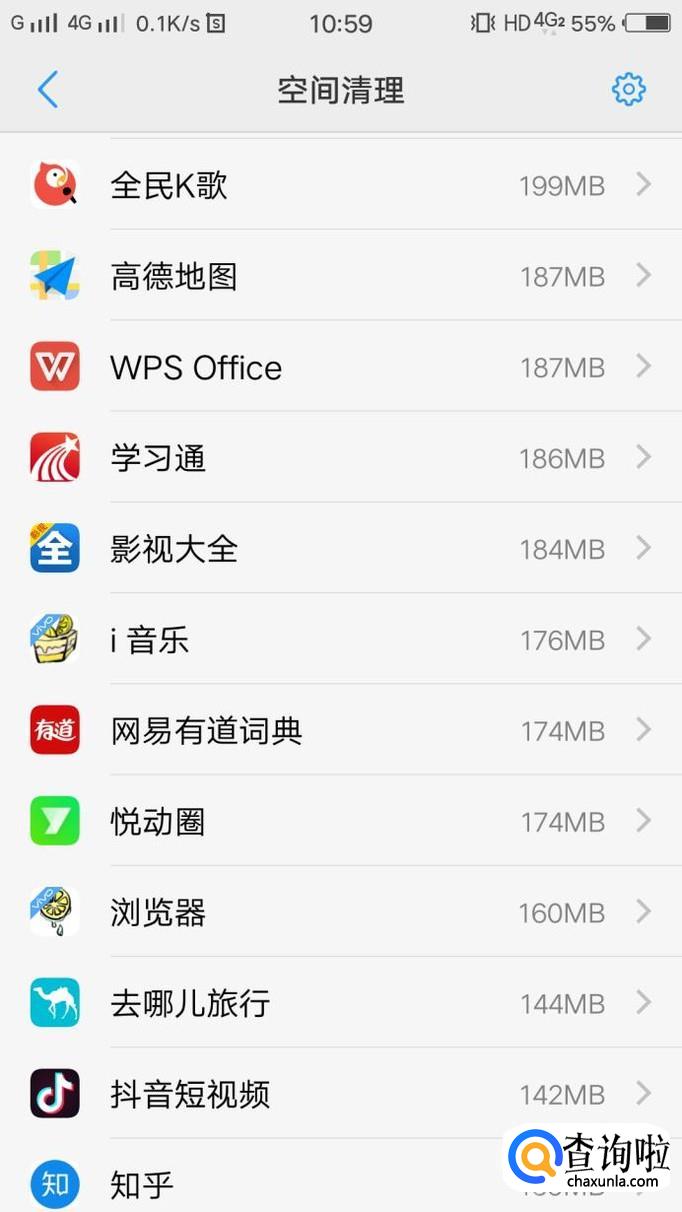Select the i 音乐 entry
Image resolution: width=682 pixels, height=1212 pixels.
pyautogui.click(x=340, y=640)
